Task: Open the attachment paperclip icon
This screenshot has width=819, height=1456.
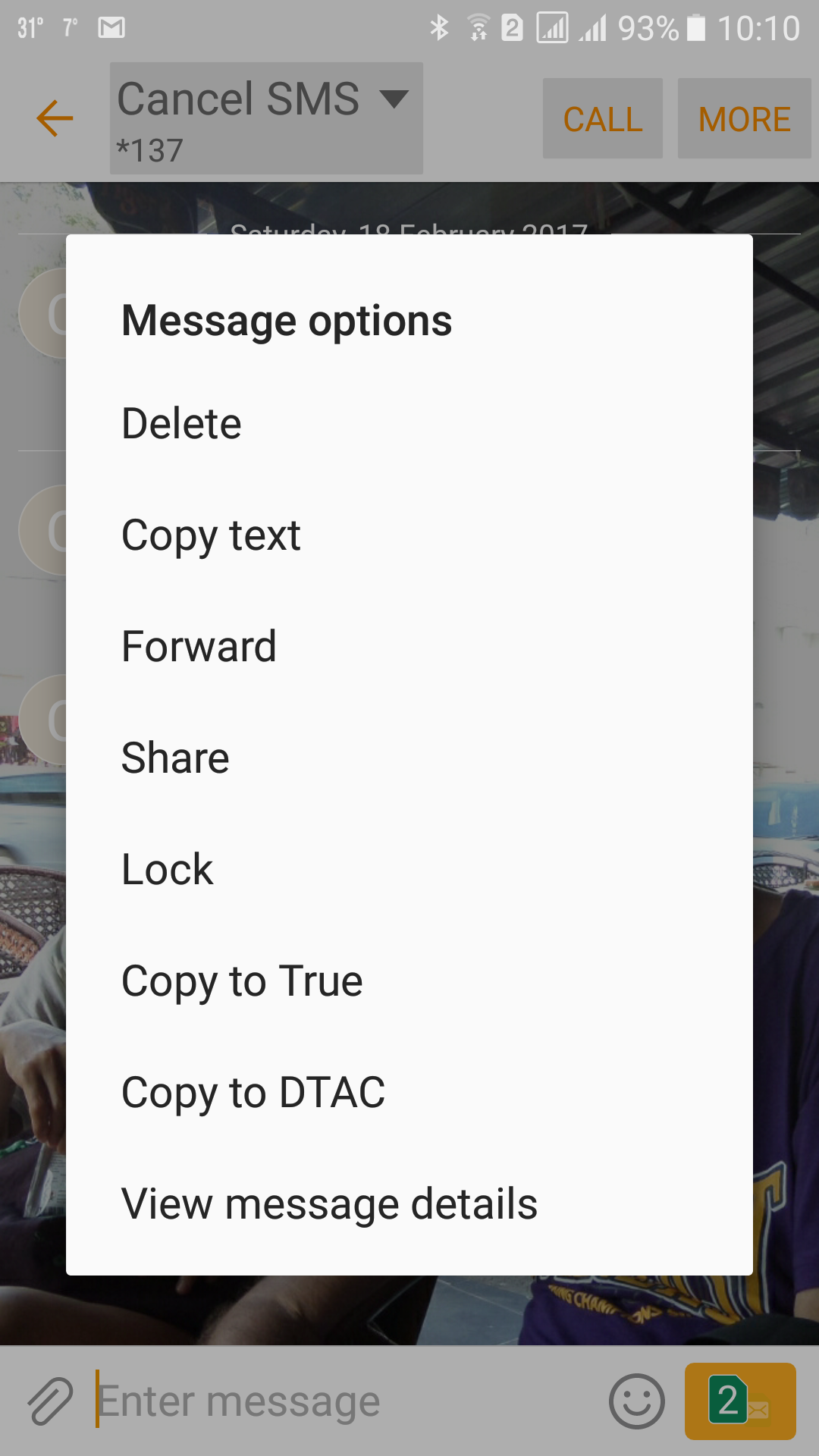Action: [49, 1400]
